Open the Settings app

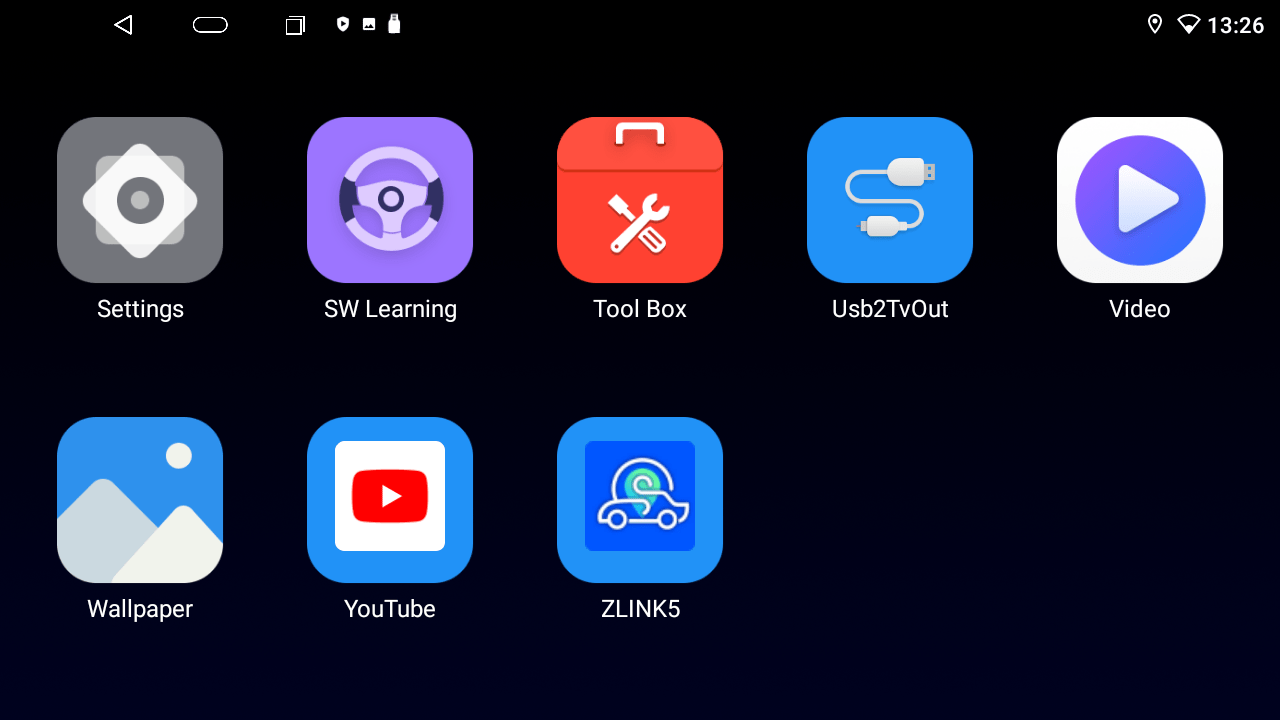pos(140,200)
